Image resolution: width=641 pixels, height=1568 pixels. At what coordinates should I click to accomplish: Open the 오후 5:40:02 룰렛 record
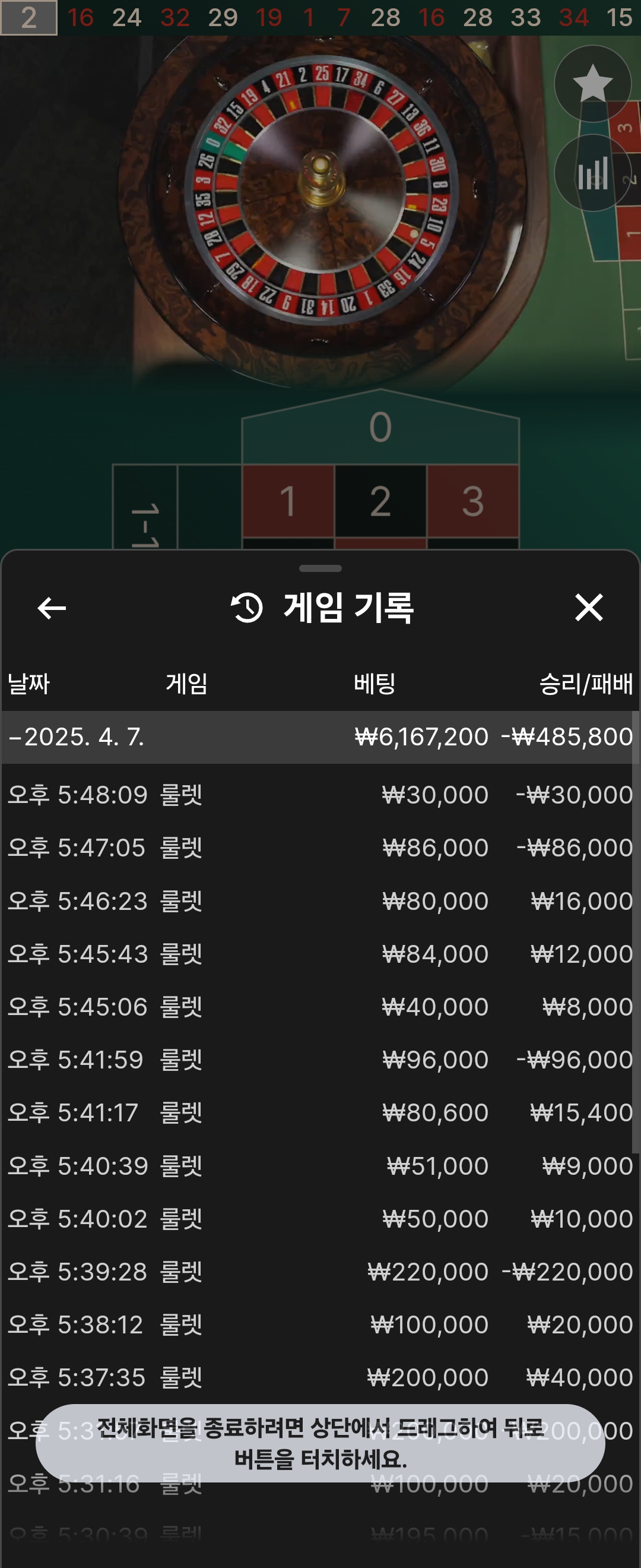(319, 1219)
